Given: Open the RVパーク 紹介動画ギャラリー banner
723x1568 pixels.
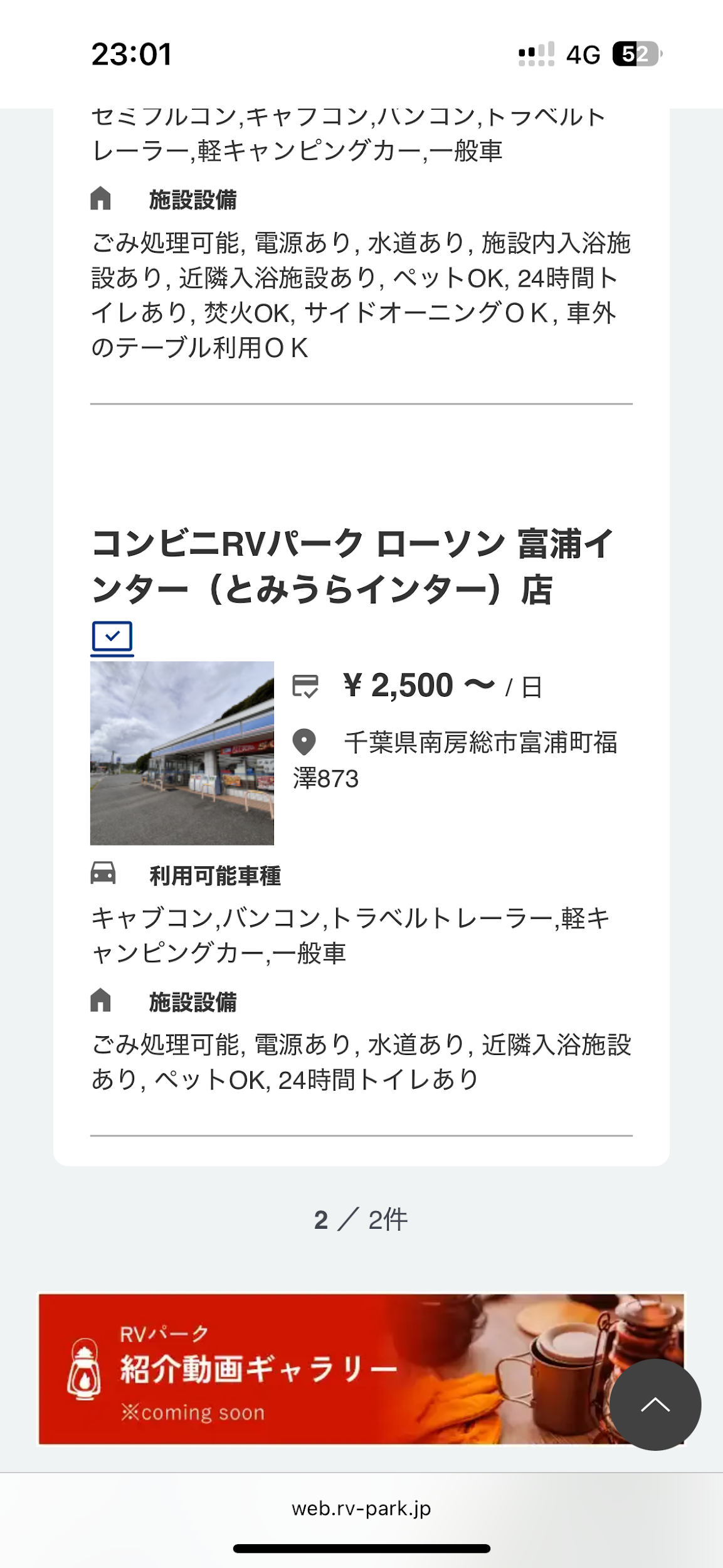Looking at the screenshot, I should [x=314, y=1369].
